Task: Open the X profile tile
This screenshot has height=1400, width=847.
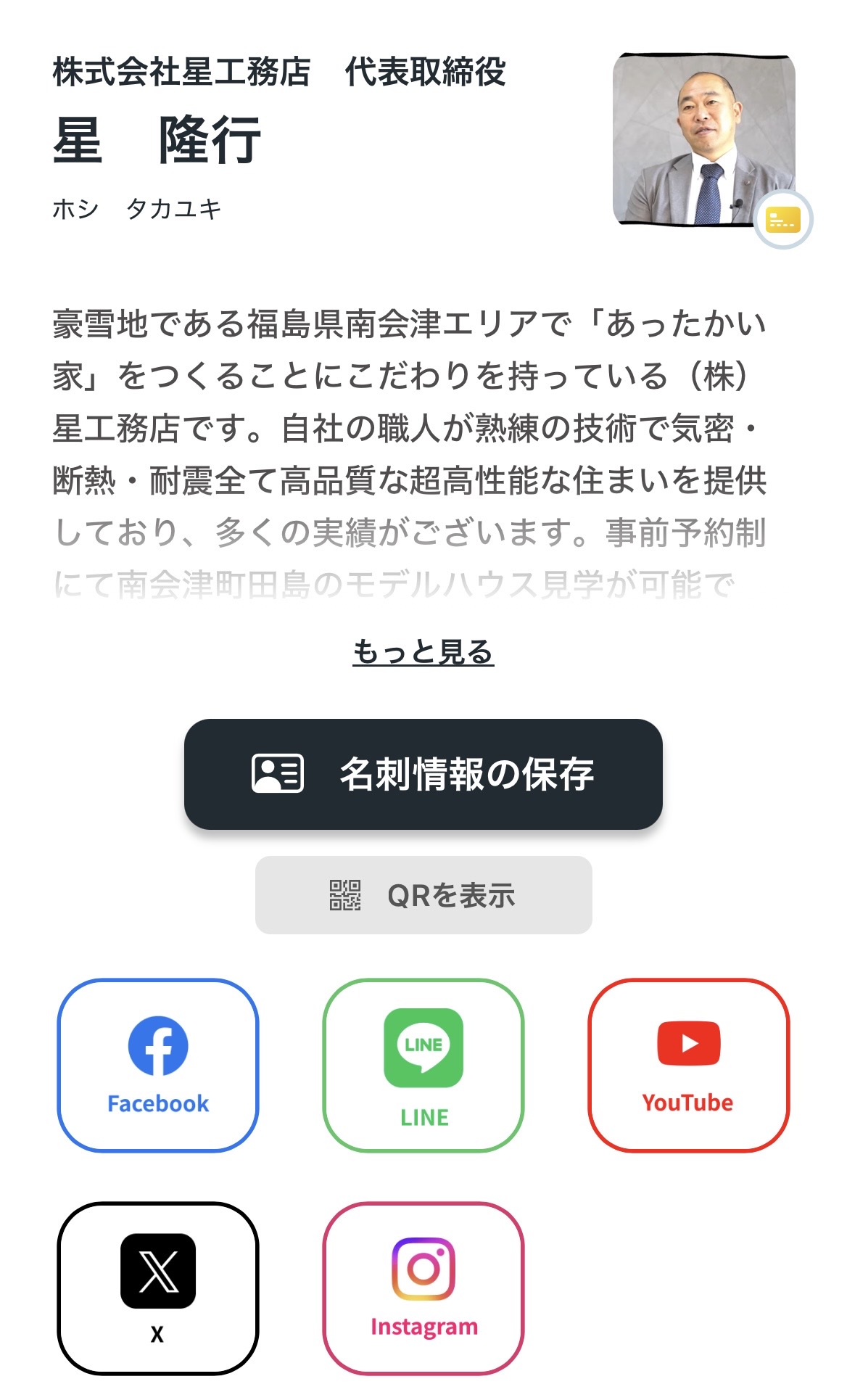Action: point(158,1288)
